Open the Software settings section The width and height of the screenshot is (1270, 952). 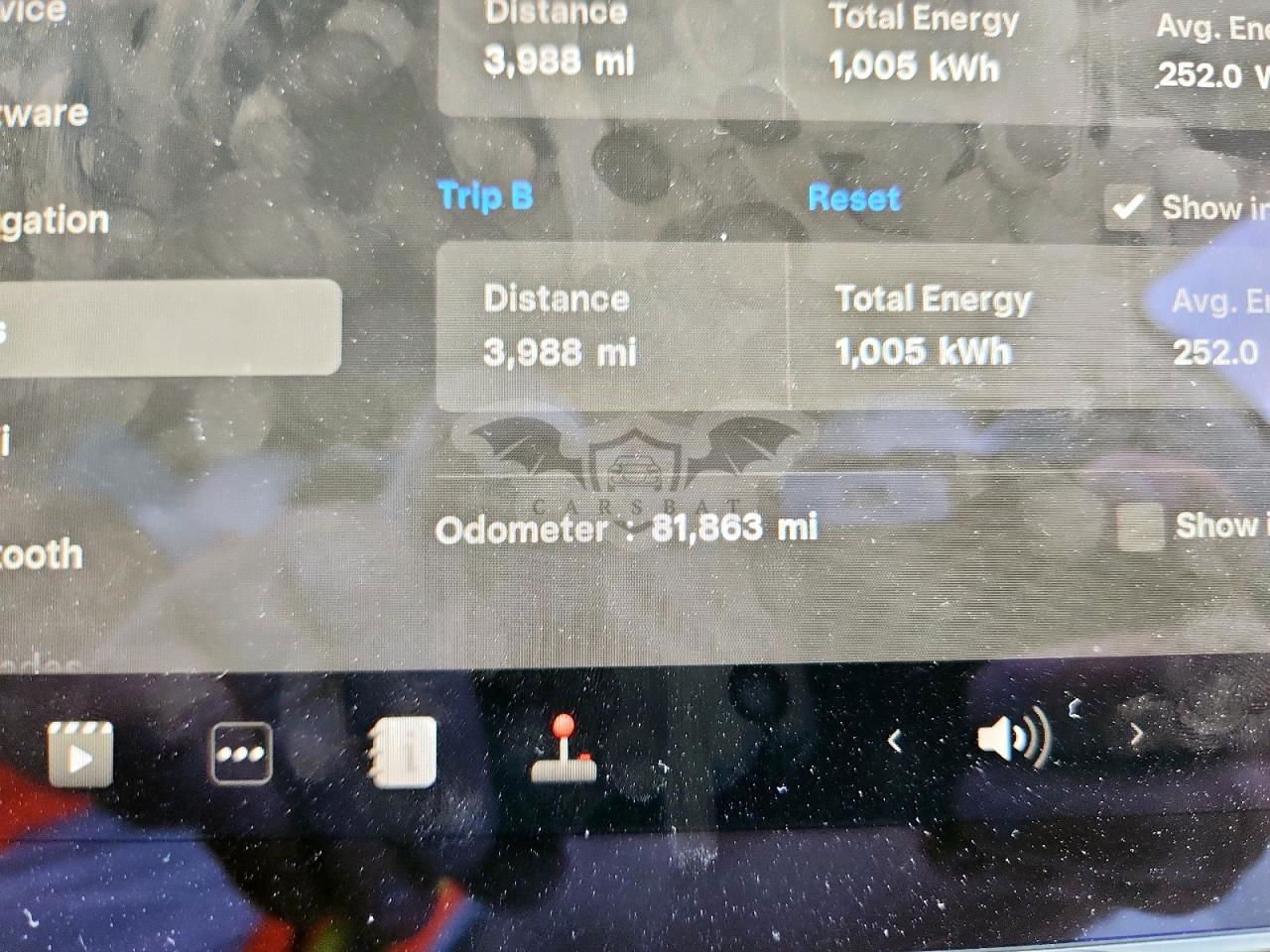coord(45,113)
